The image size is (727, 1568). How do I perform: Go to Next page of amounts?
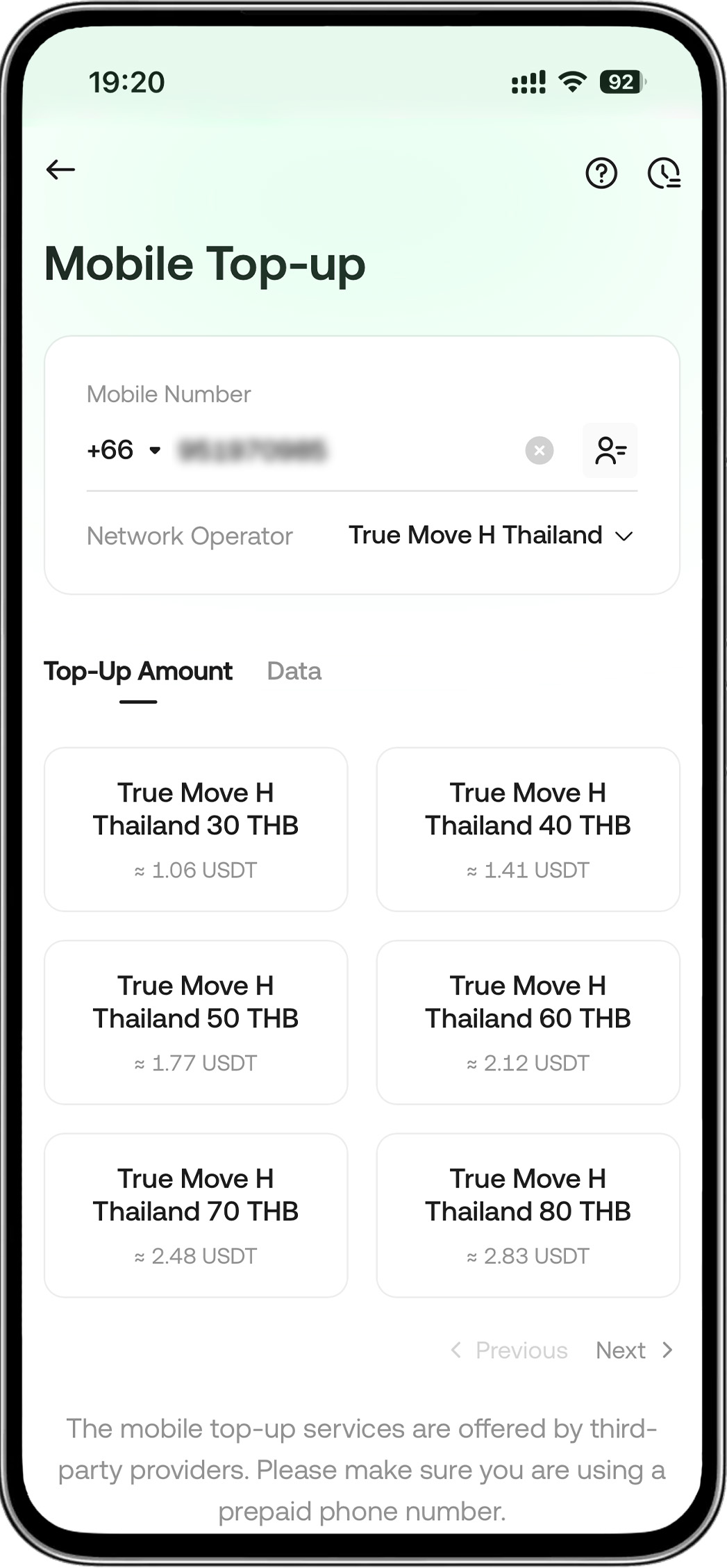[x=633, y=1350]
